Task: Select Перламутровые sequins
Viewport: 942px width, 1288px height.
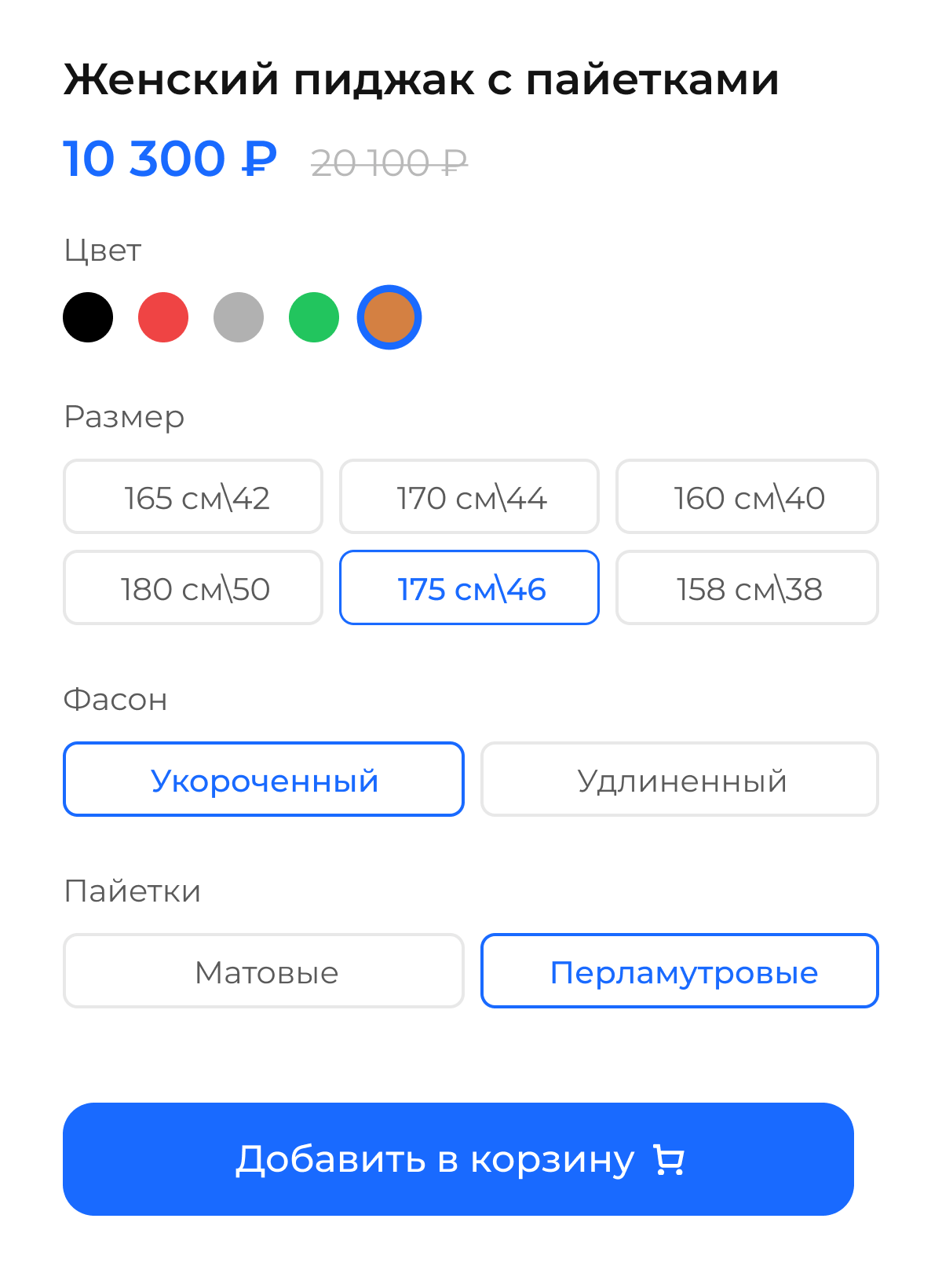Action: click(680, 971)
